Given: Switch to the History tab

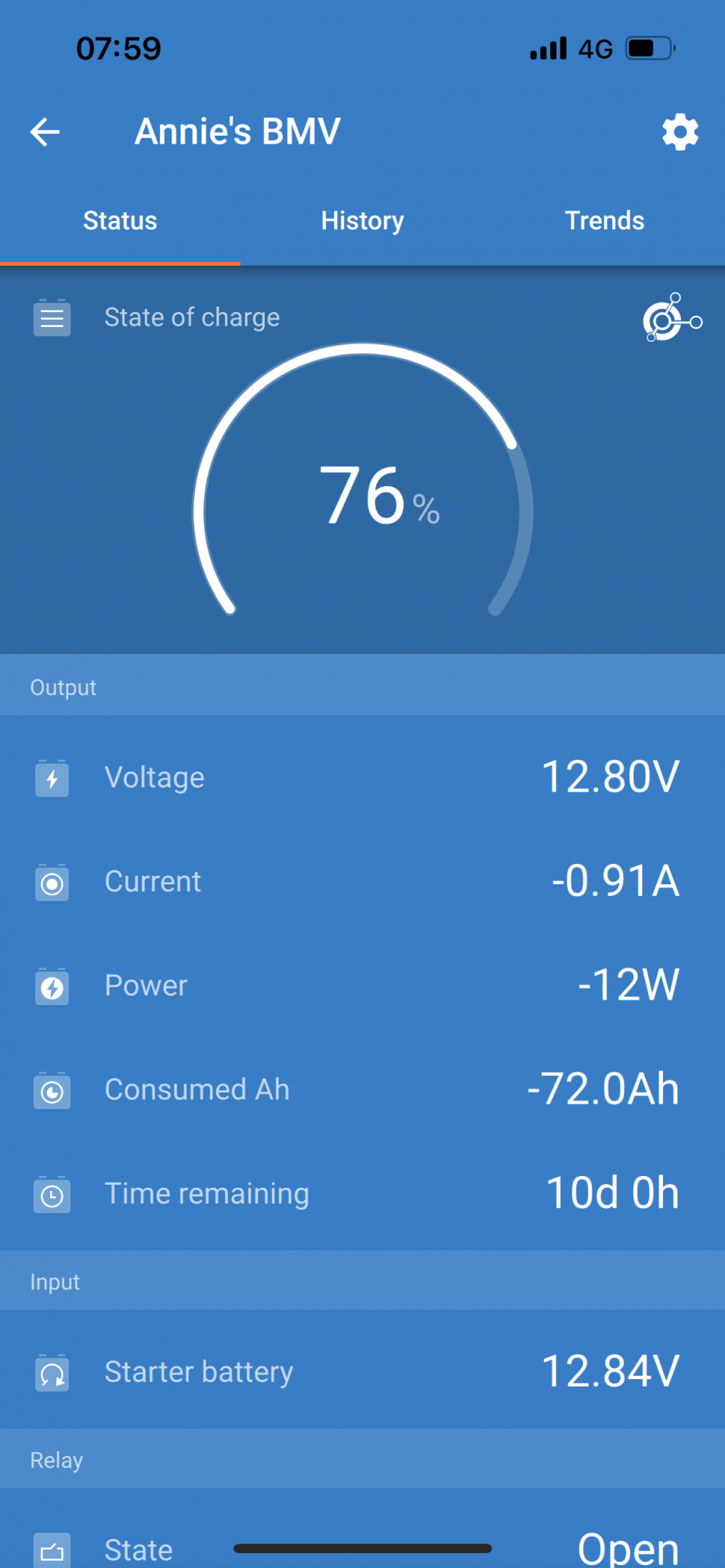Looking at the screenshot, I should point(362,221).
